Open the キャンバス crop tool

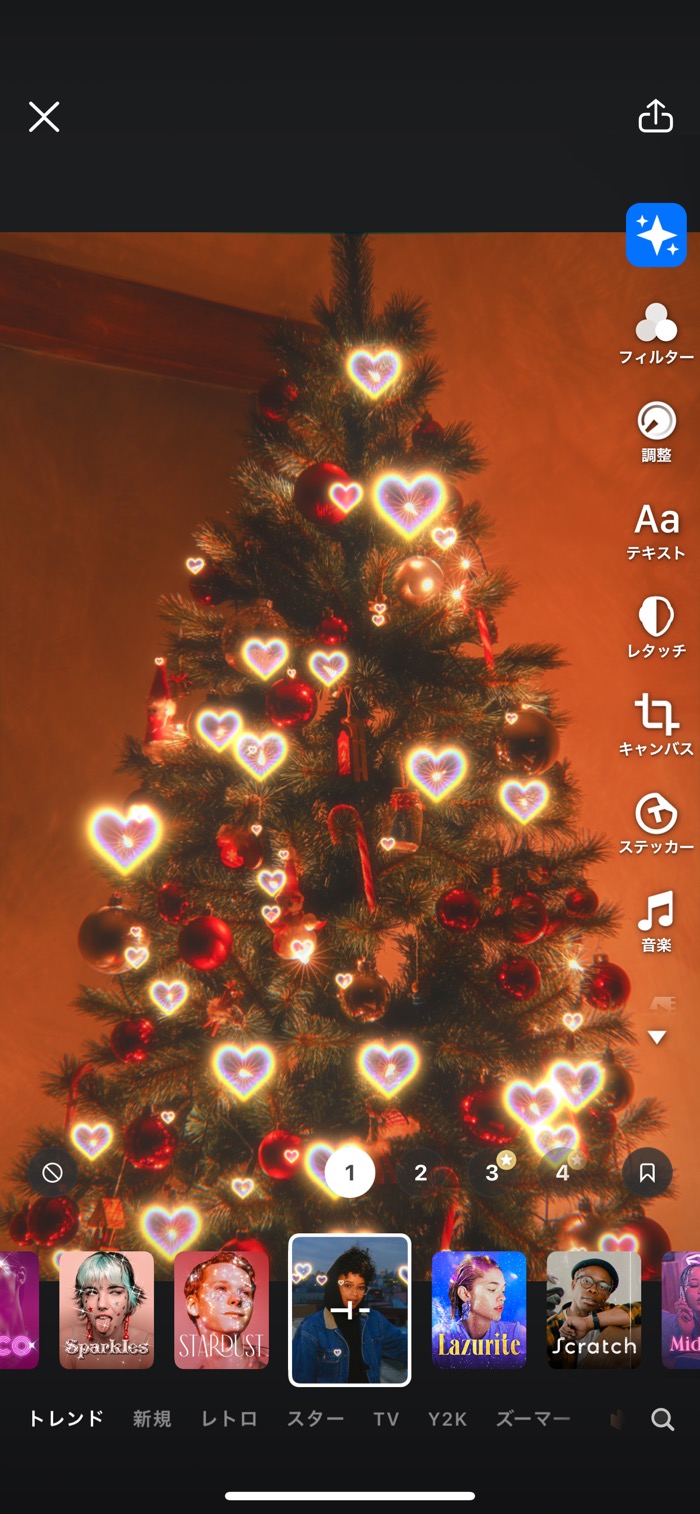(x=656, y=726)
